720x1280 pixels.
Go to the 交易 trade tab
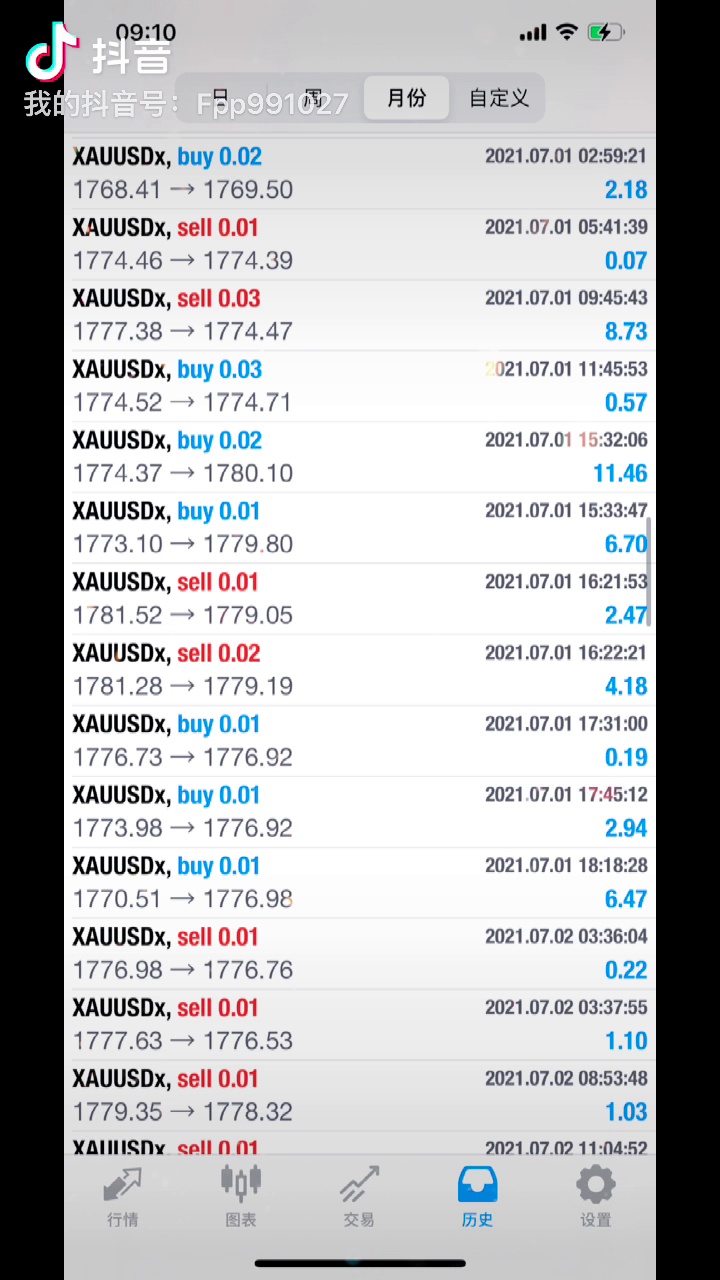pos(359,1196)
